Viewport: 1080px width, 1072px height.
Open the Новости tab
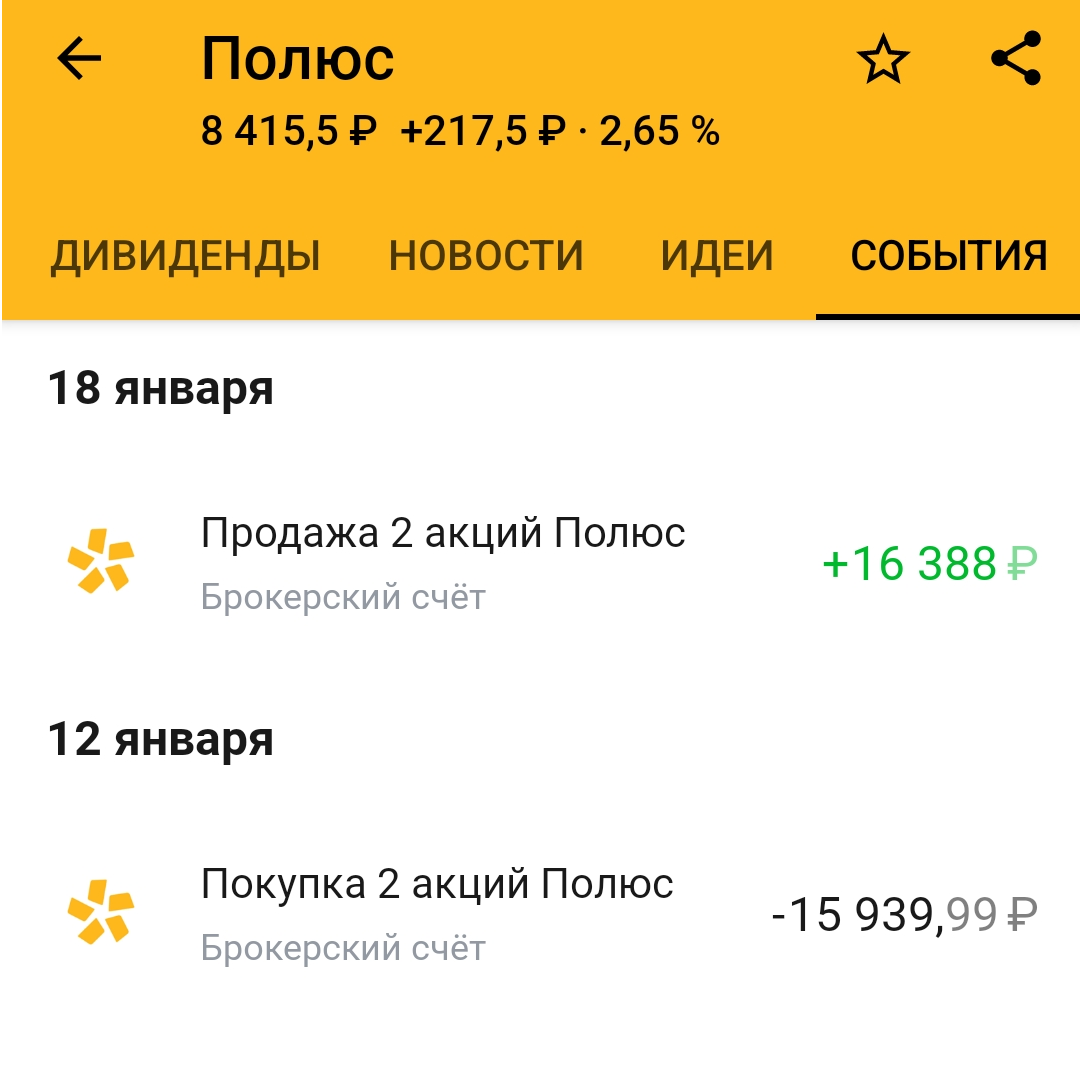pos(486,256)
